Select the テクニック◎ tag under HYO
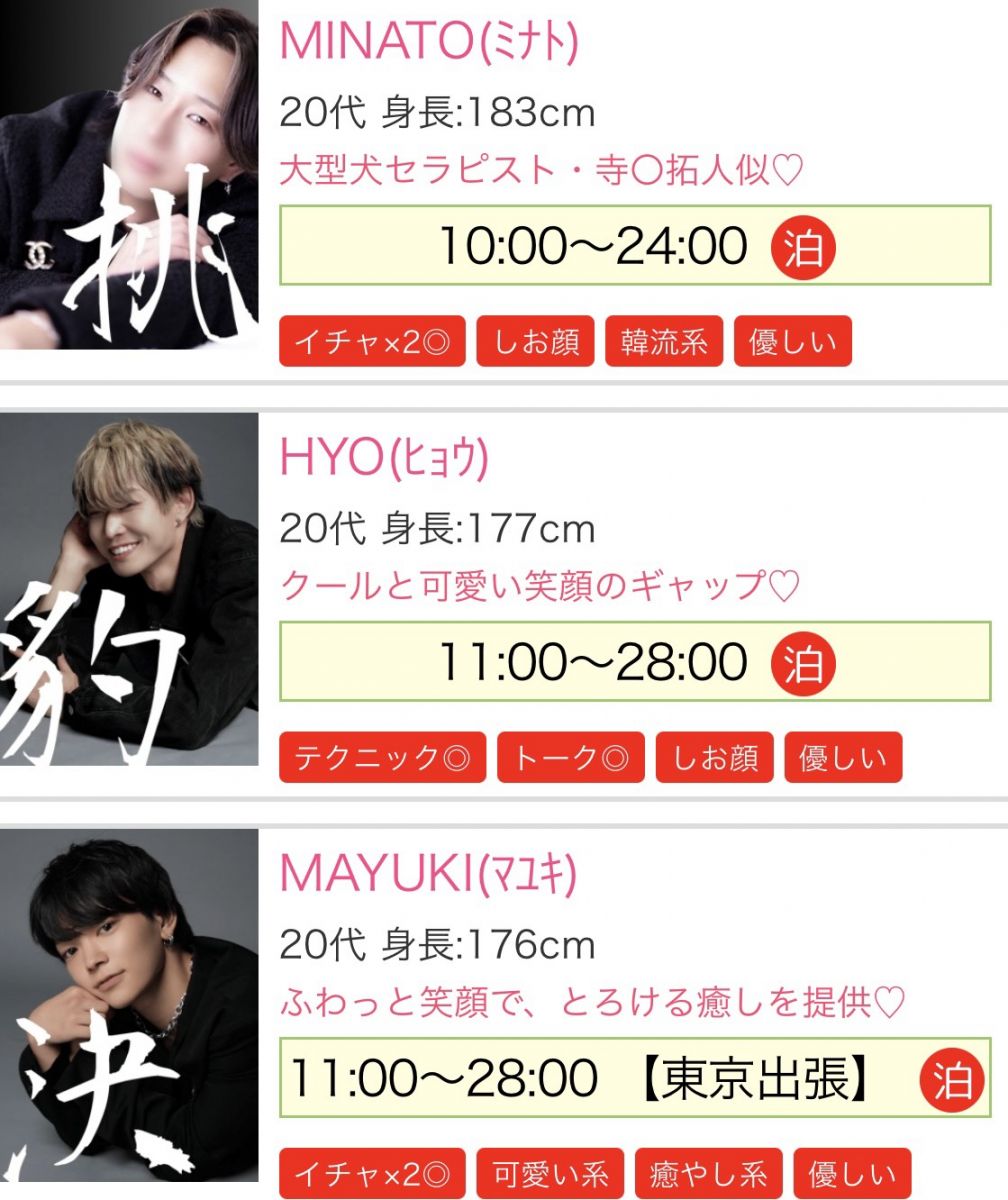The width and height of the screenshot is (1008, 1200). tap(382, 758)
